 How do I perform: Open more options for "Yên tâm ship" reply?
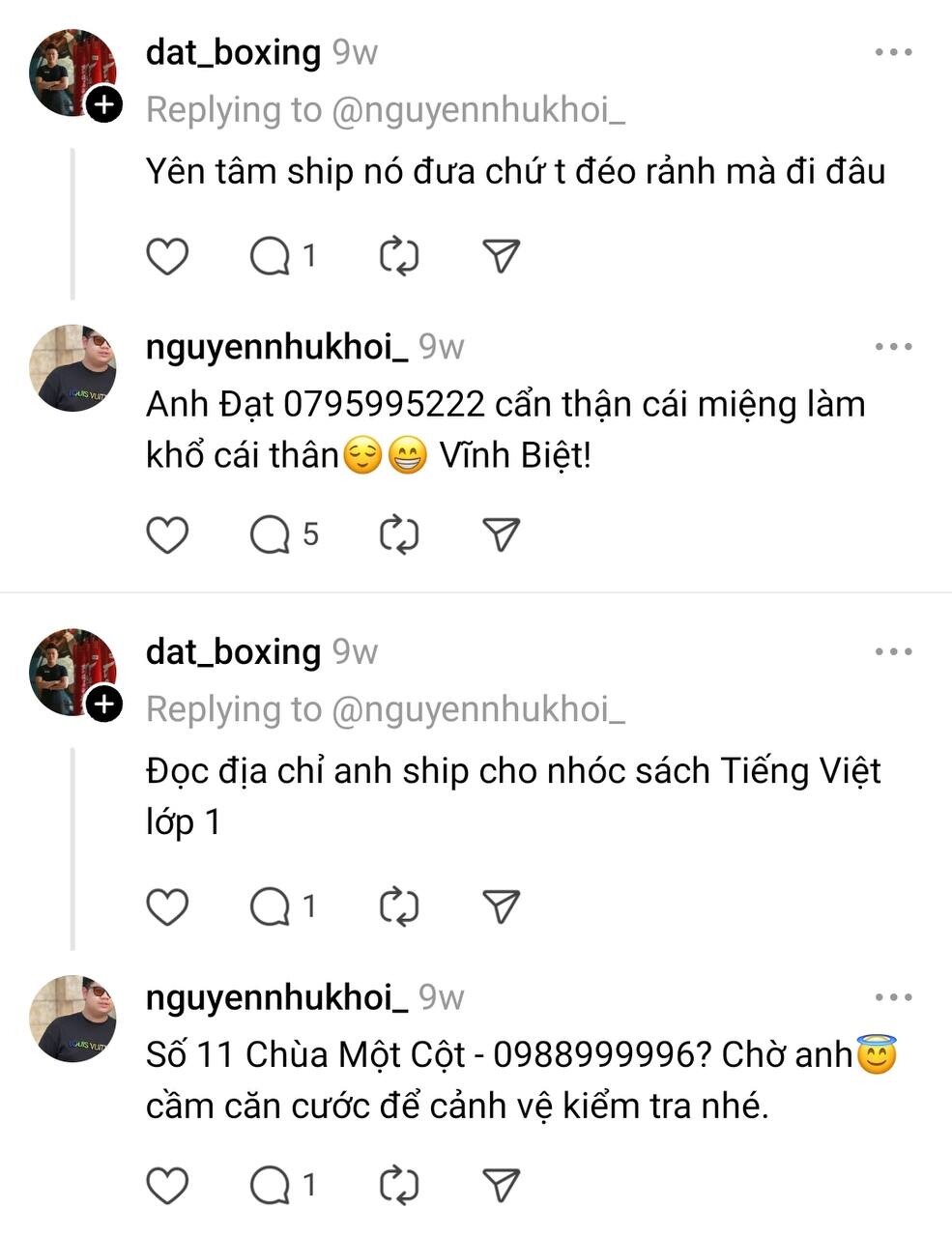(893, 52)
